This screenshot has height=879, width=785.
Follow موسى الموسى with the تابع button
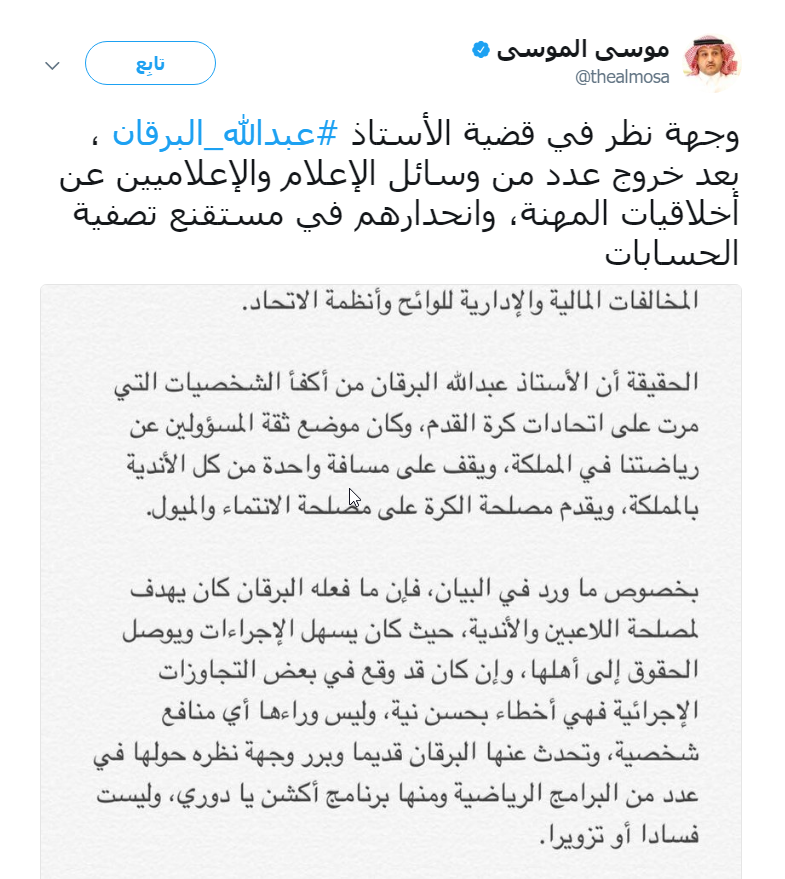pyautogui.click(x=150, y=64)
